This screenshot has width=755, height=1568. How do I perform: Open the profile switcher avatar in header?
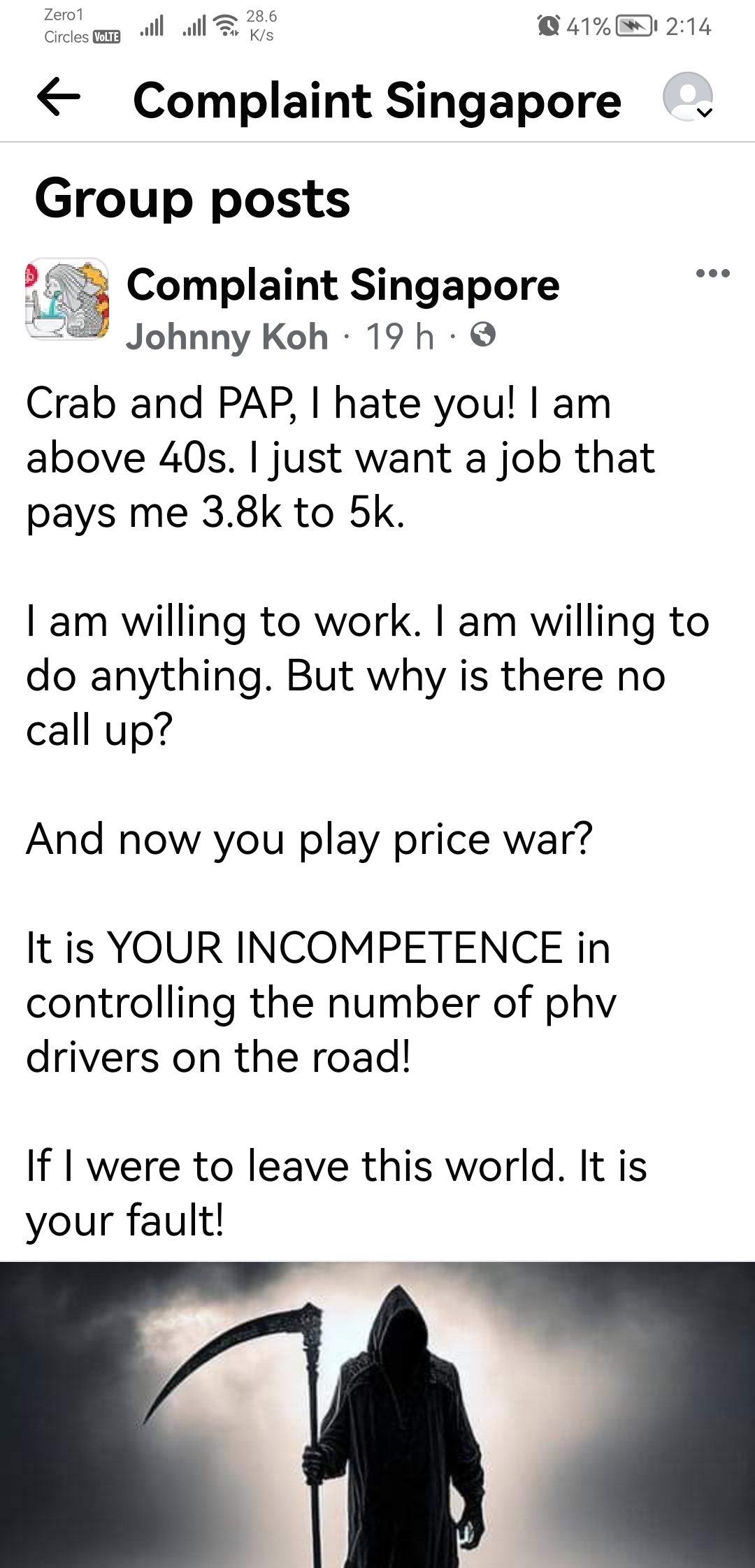(688, 96)
